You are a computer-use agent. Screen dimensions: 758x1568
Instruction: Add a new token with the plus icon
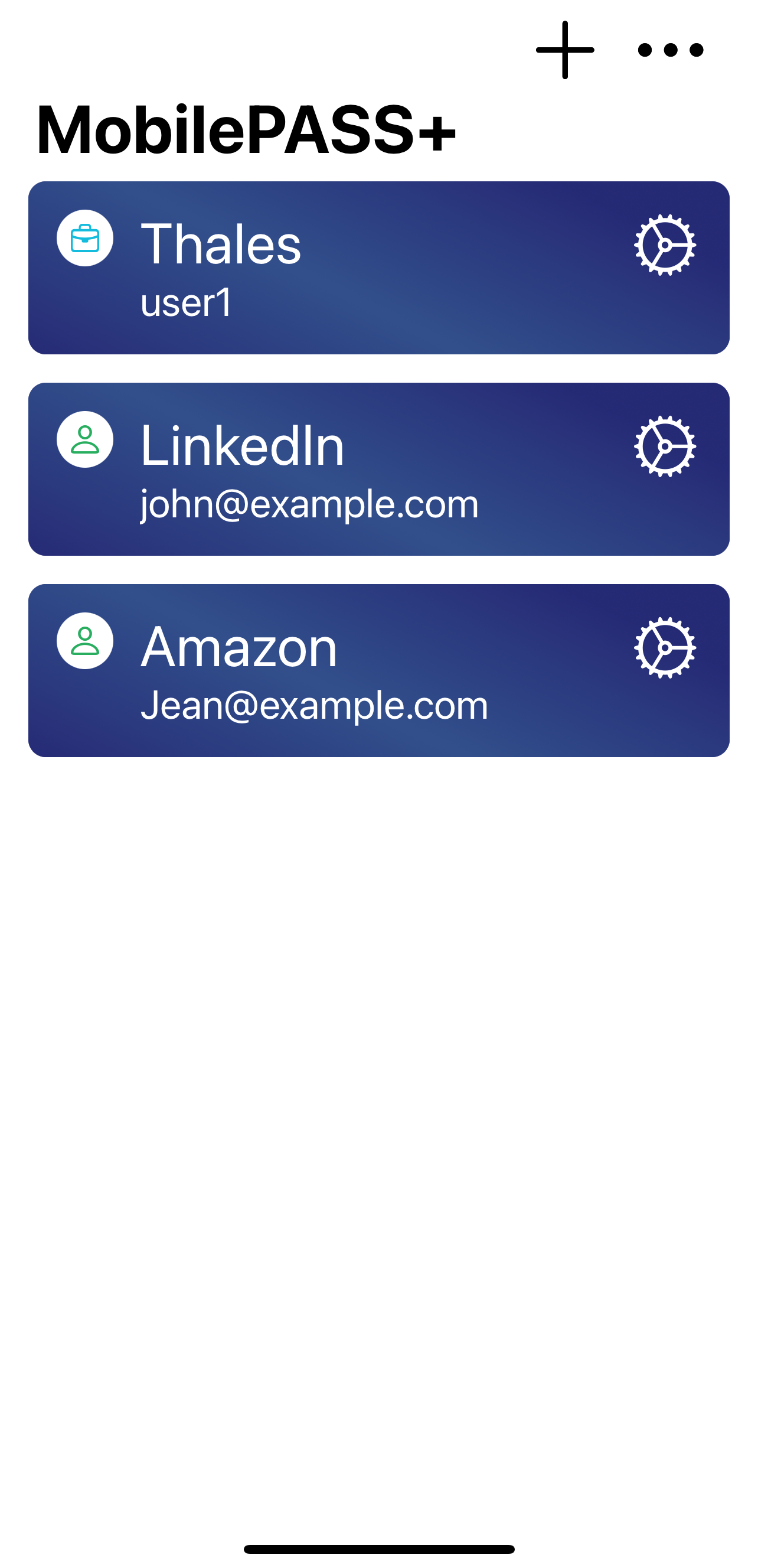click(564, 50)
